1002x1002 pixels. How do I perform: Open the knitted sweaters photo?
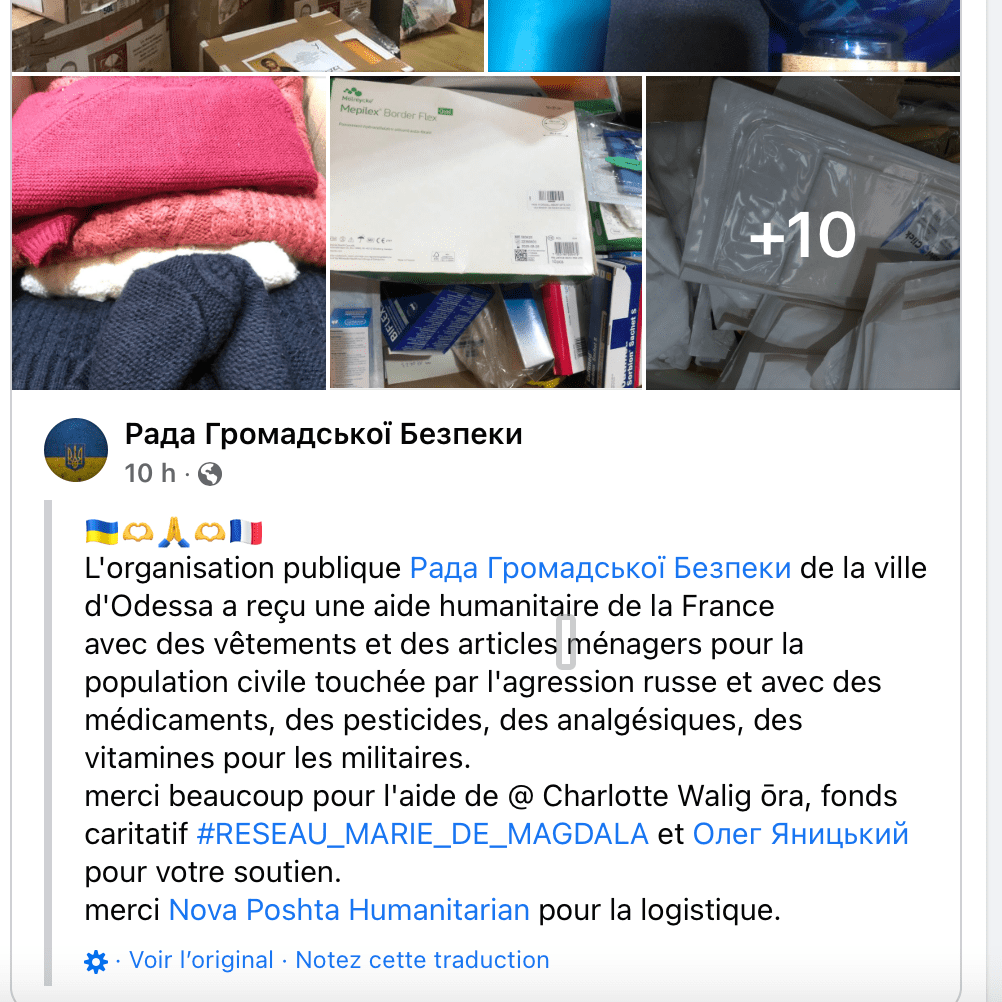coord(168,233)
